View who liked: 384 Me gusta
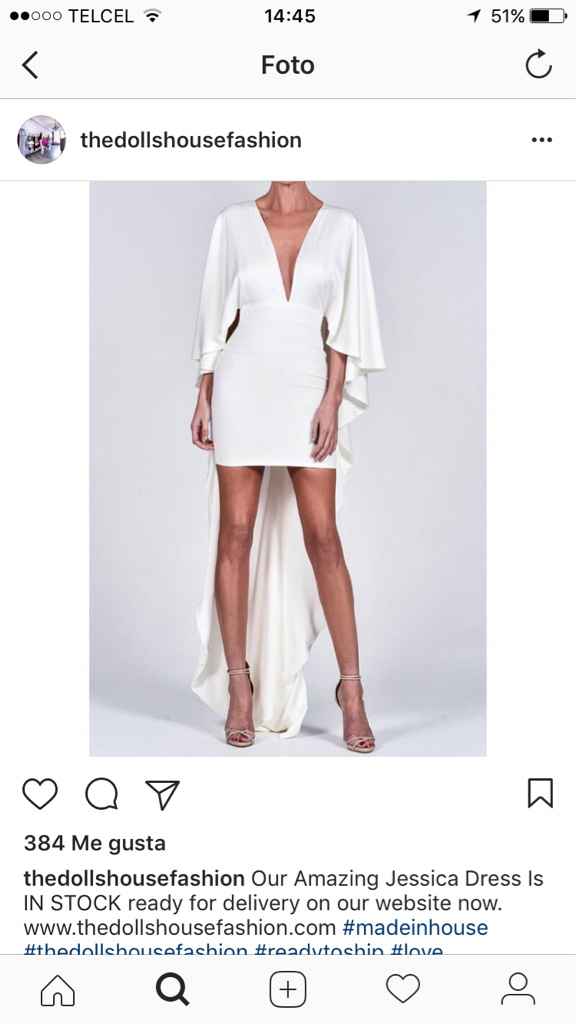The image size is (576, 1024). pos(95,843)
